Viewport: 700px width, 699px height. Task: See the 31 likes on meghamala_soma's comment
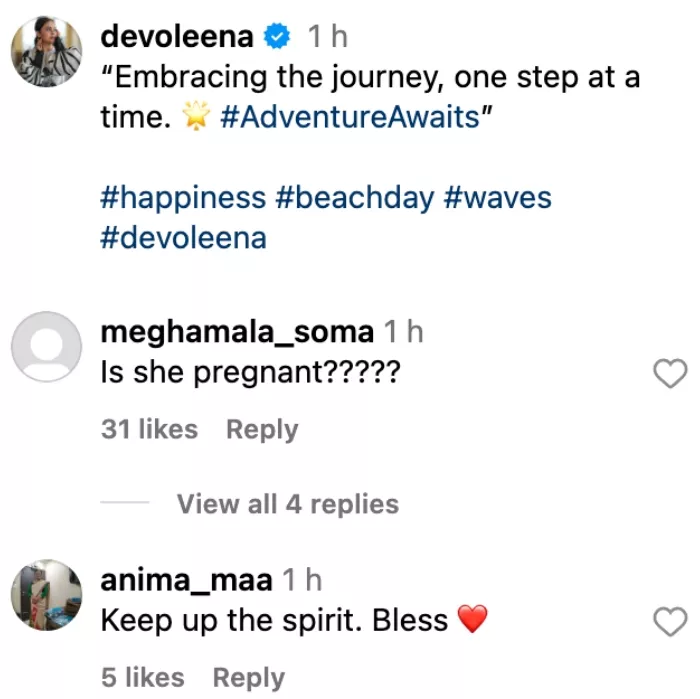click(150, 429)
